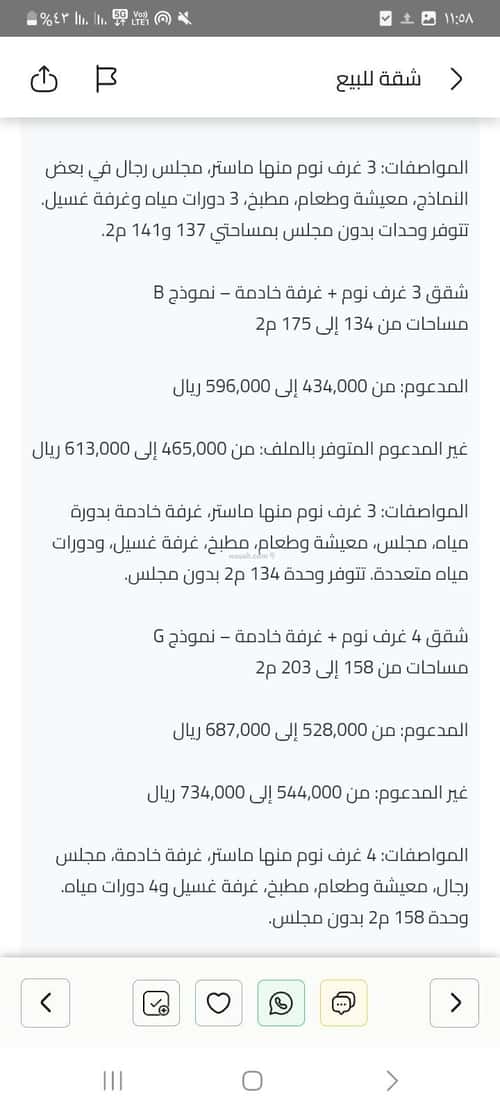This screenshot has width=500, height=1111.
Task: Tap the system home button
Action: coord(251,1081)
